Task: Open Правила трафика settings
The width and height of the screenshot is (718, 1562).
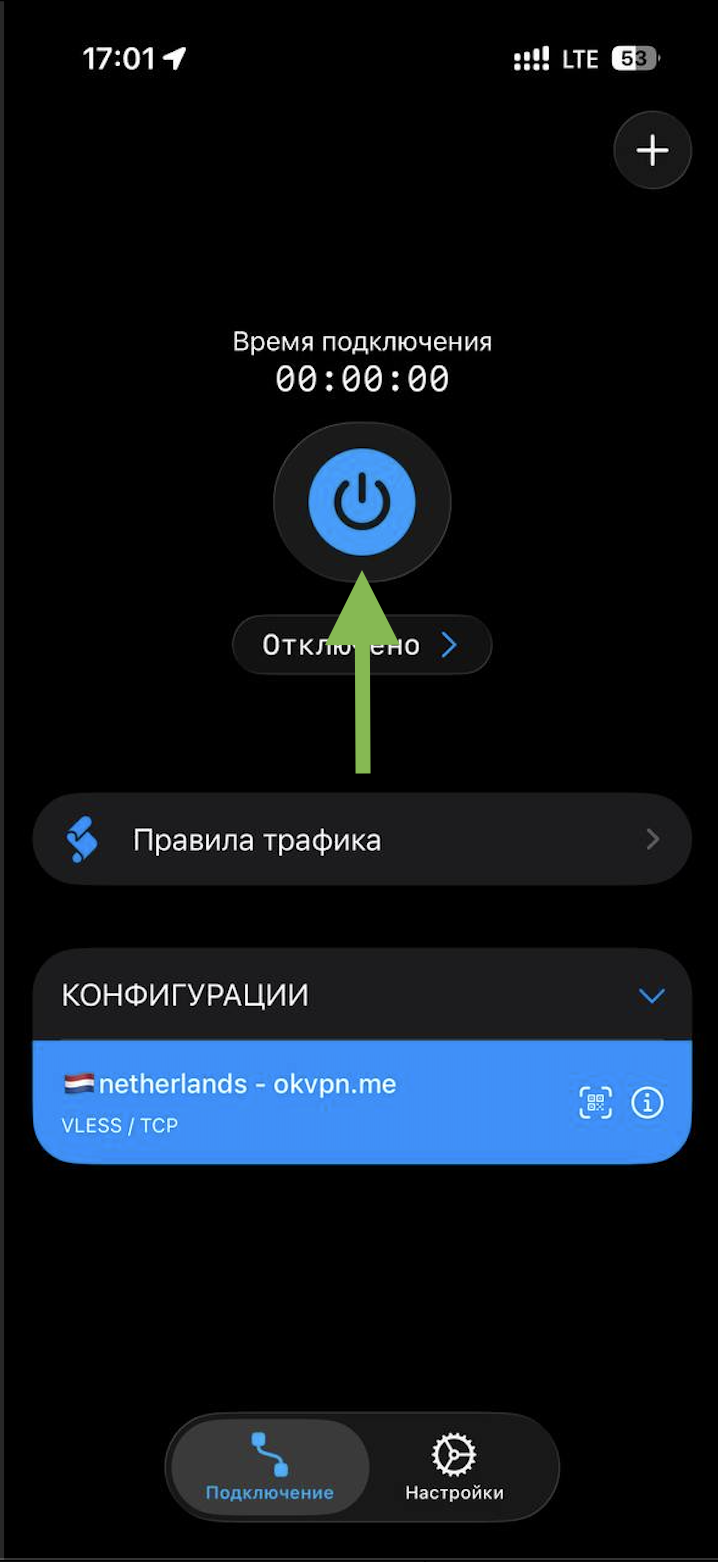Action: (362, 840)
